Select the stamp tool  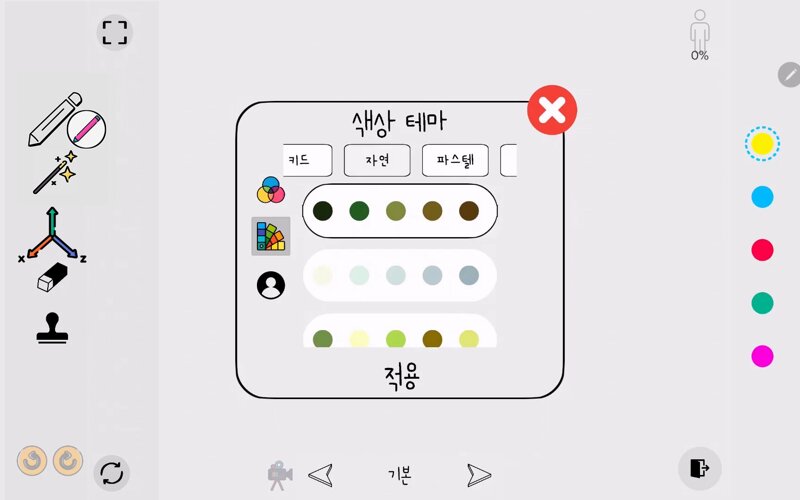50,328
